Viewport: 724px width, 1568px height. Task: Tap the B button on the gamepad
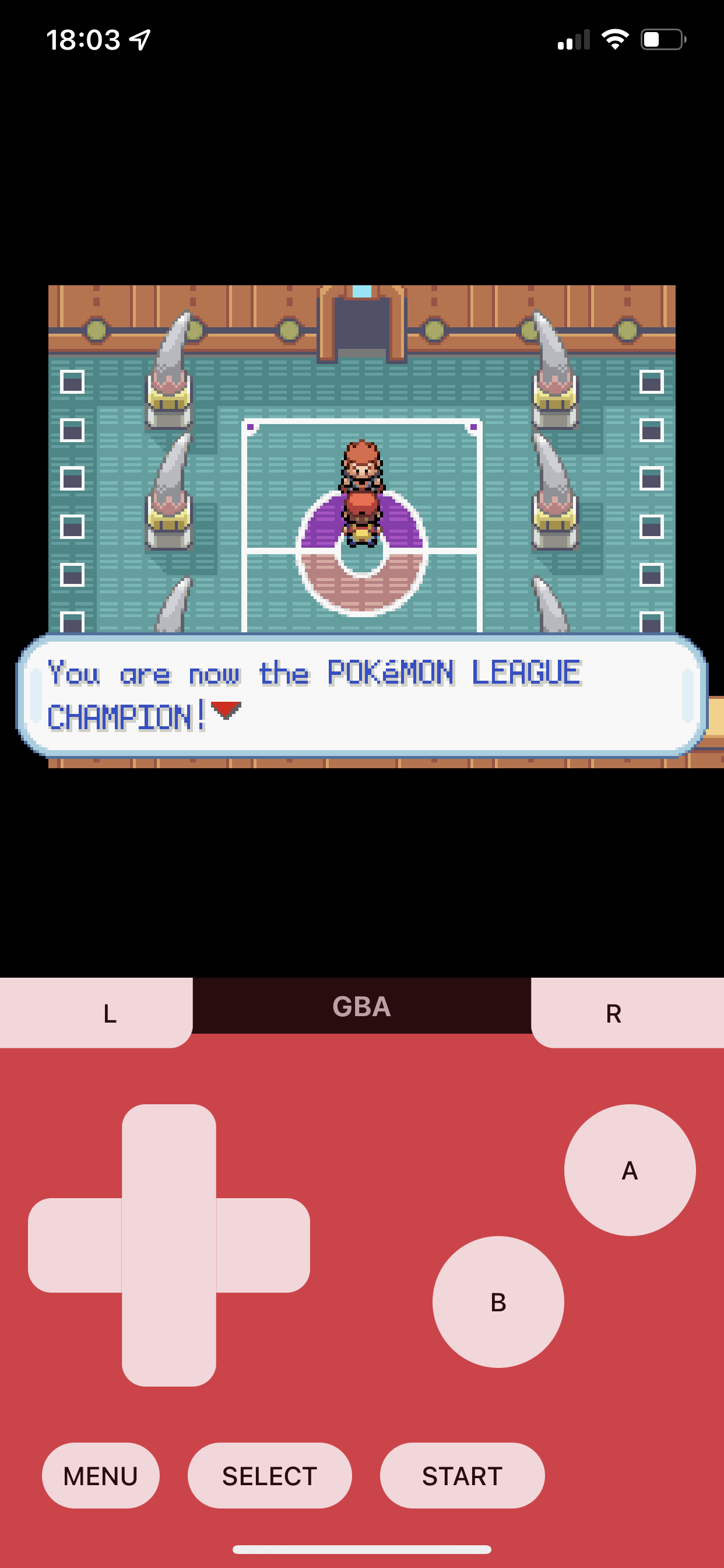tap(498, 1302)
